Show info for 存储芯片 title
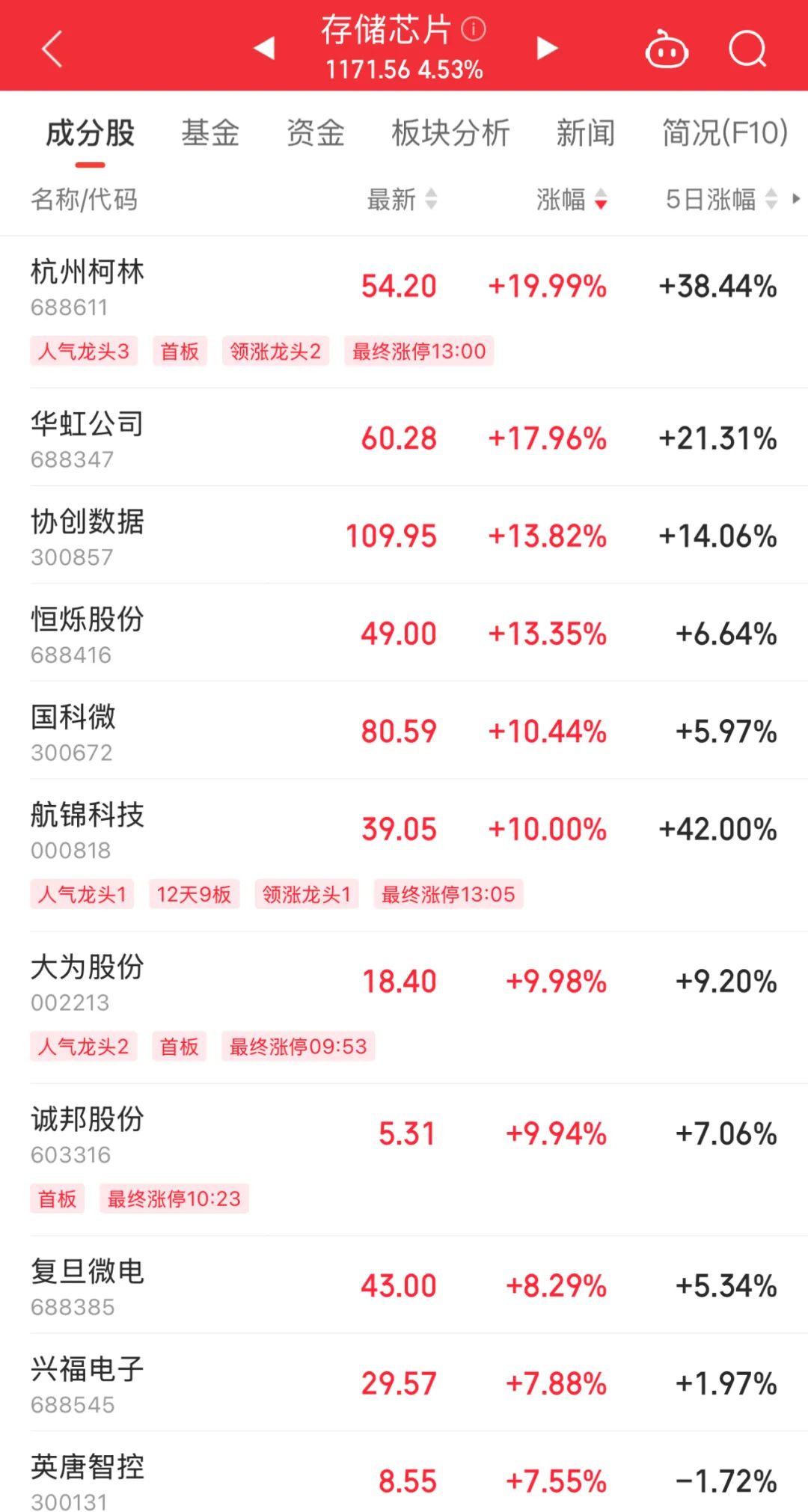Viewport: 808px width, 1512px height. click(x=474, y=29)
